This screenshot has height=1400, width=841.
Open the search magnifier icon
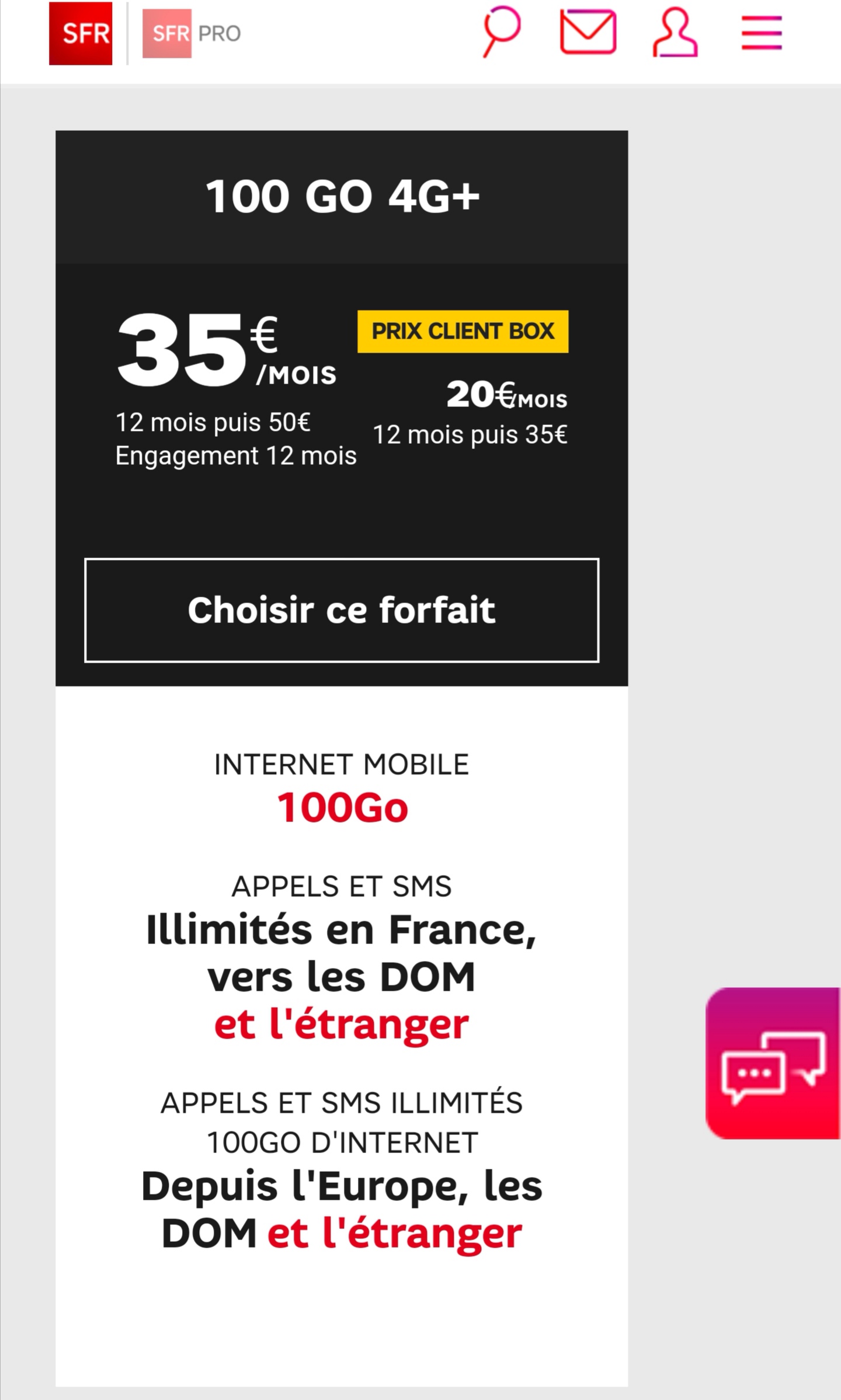(x=501, y=32)
